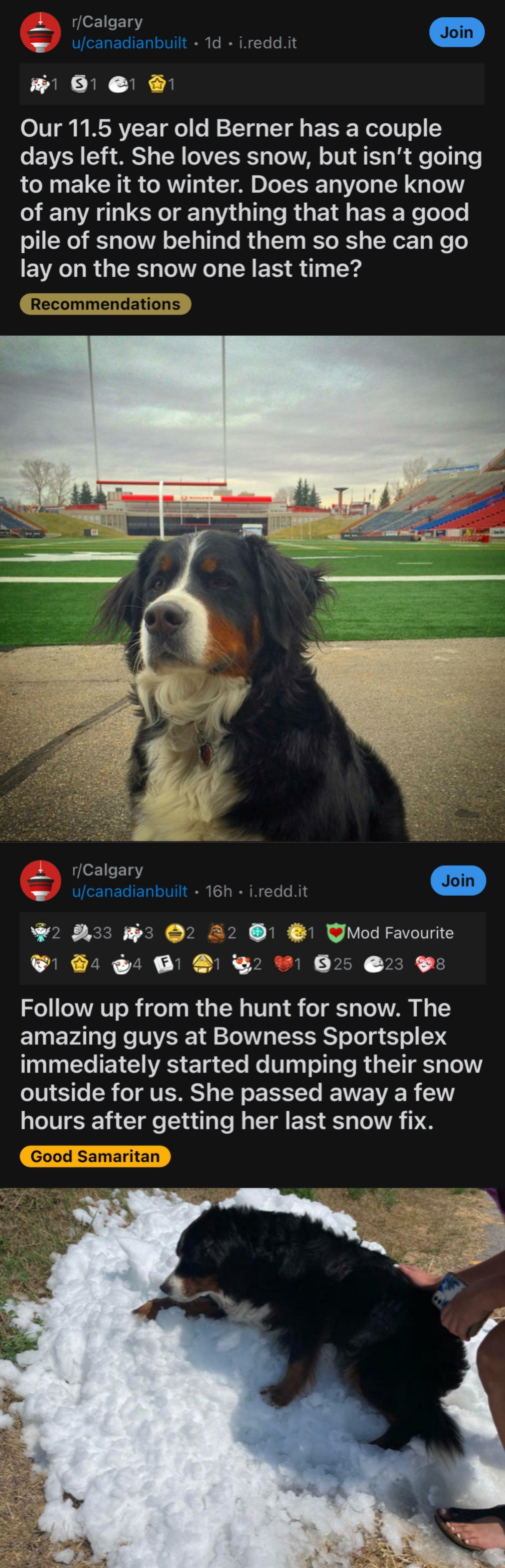The width and height of the screenshot is (505, 1568).
Task: Open r/Calgary from the 16h post header
Action: 108,870
